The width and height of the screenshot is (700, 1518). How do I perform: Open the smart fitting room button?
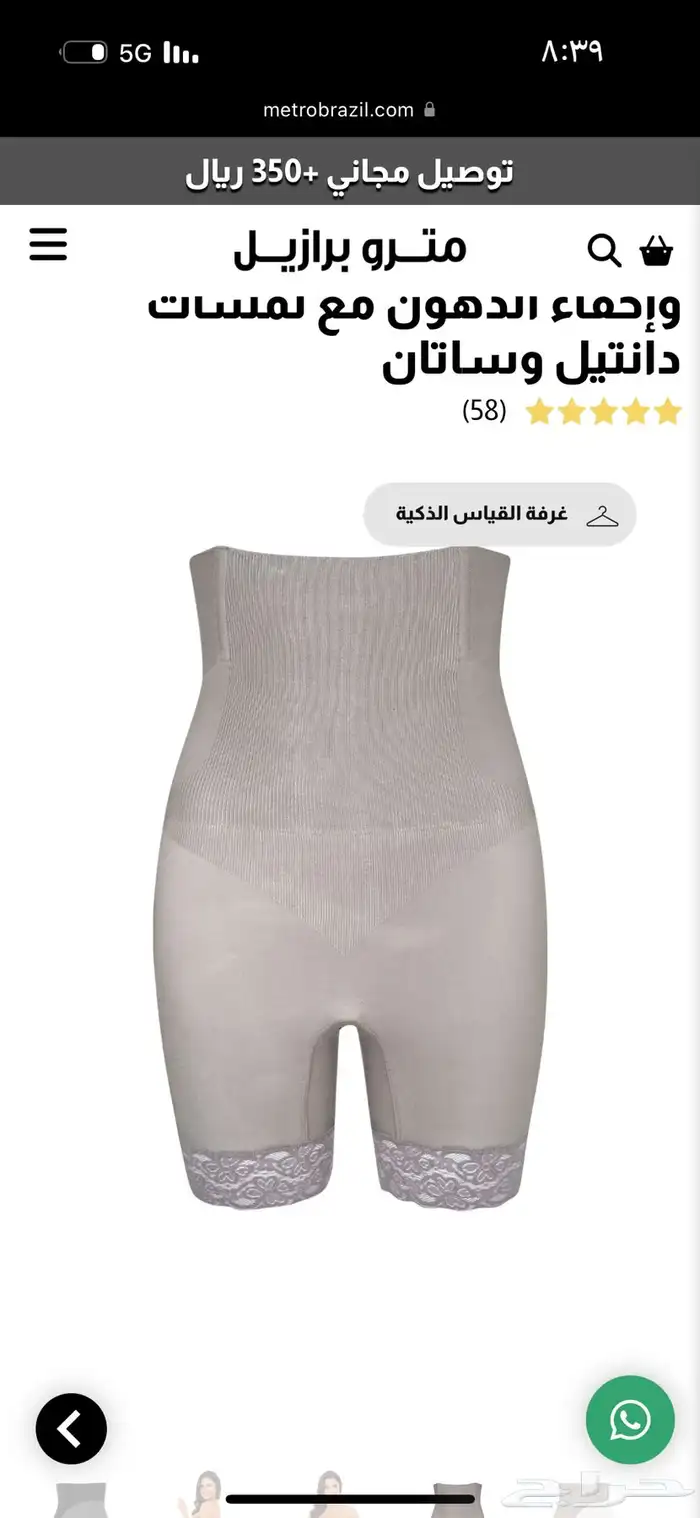click(x=499, y=515)
